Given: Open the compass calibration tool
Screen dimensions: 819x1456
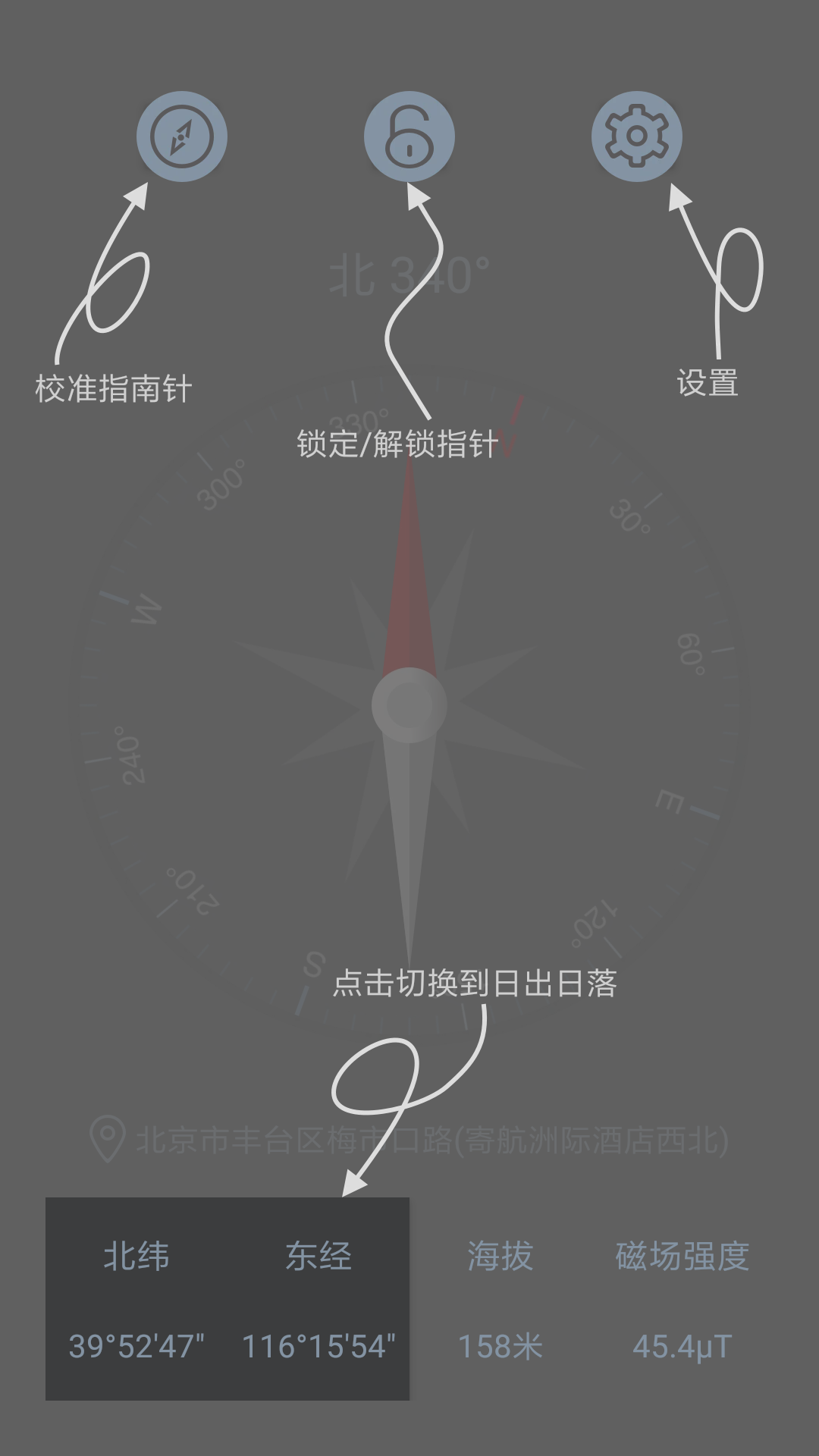Looking at the screenshot, I should click(x=182, y=136).
